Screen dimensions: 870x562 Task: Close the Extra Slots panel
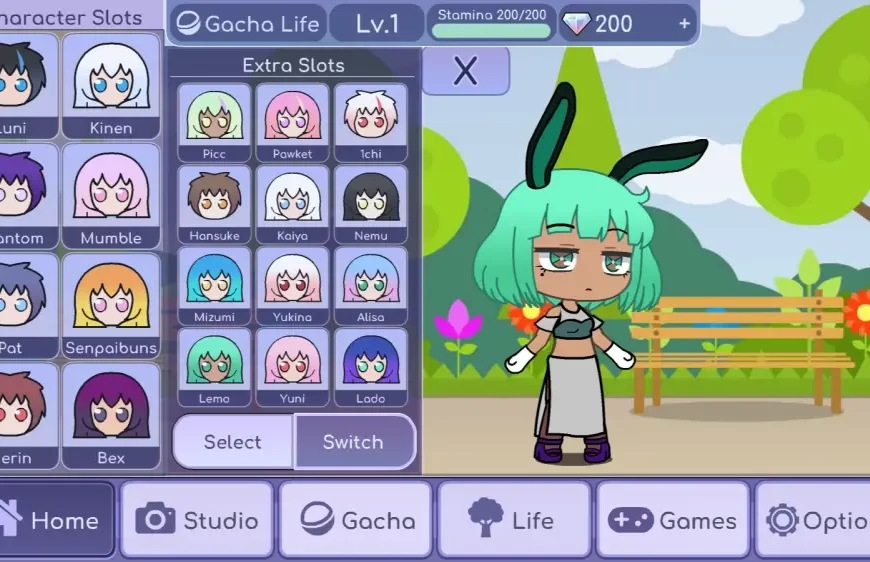(465, 71)
